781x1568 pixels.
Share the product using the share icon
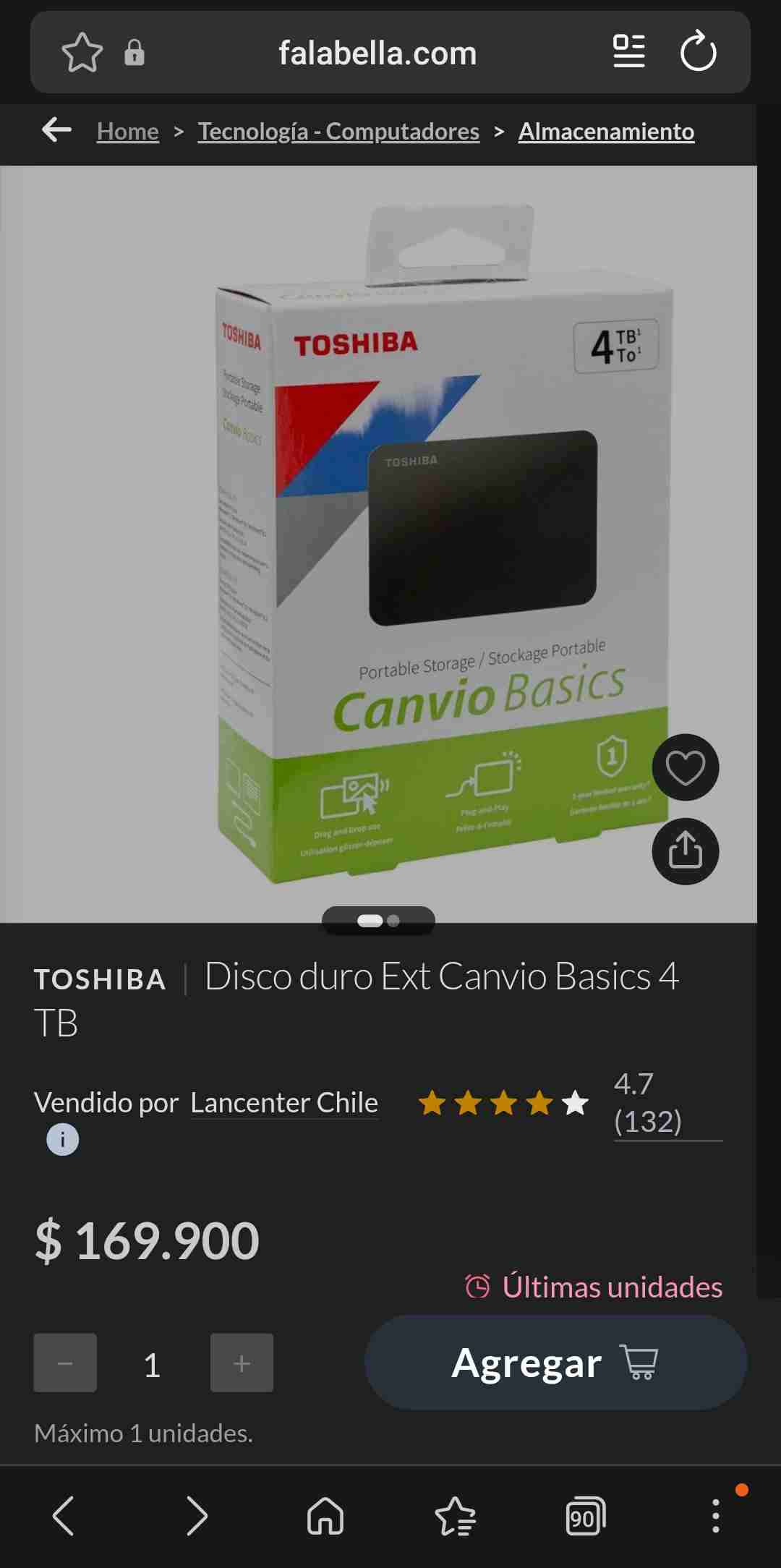(x=685, y=851)
